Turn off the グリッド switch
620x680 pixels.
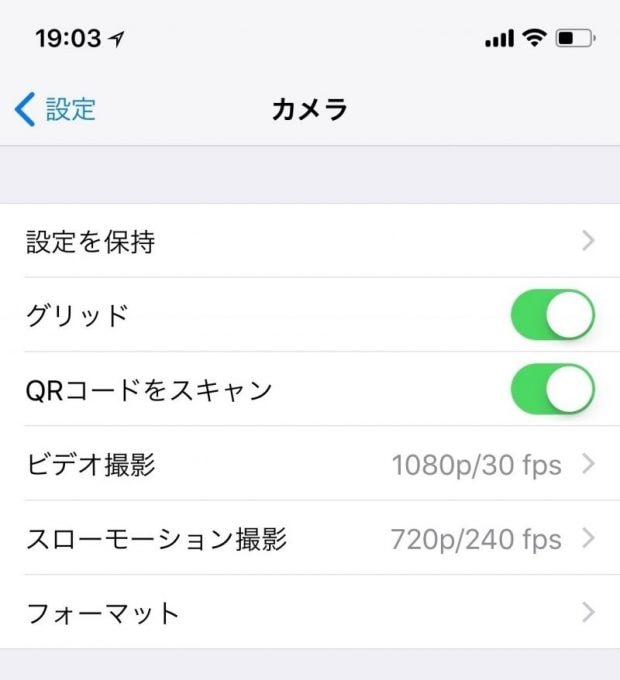click(x=552, y=316)
